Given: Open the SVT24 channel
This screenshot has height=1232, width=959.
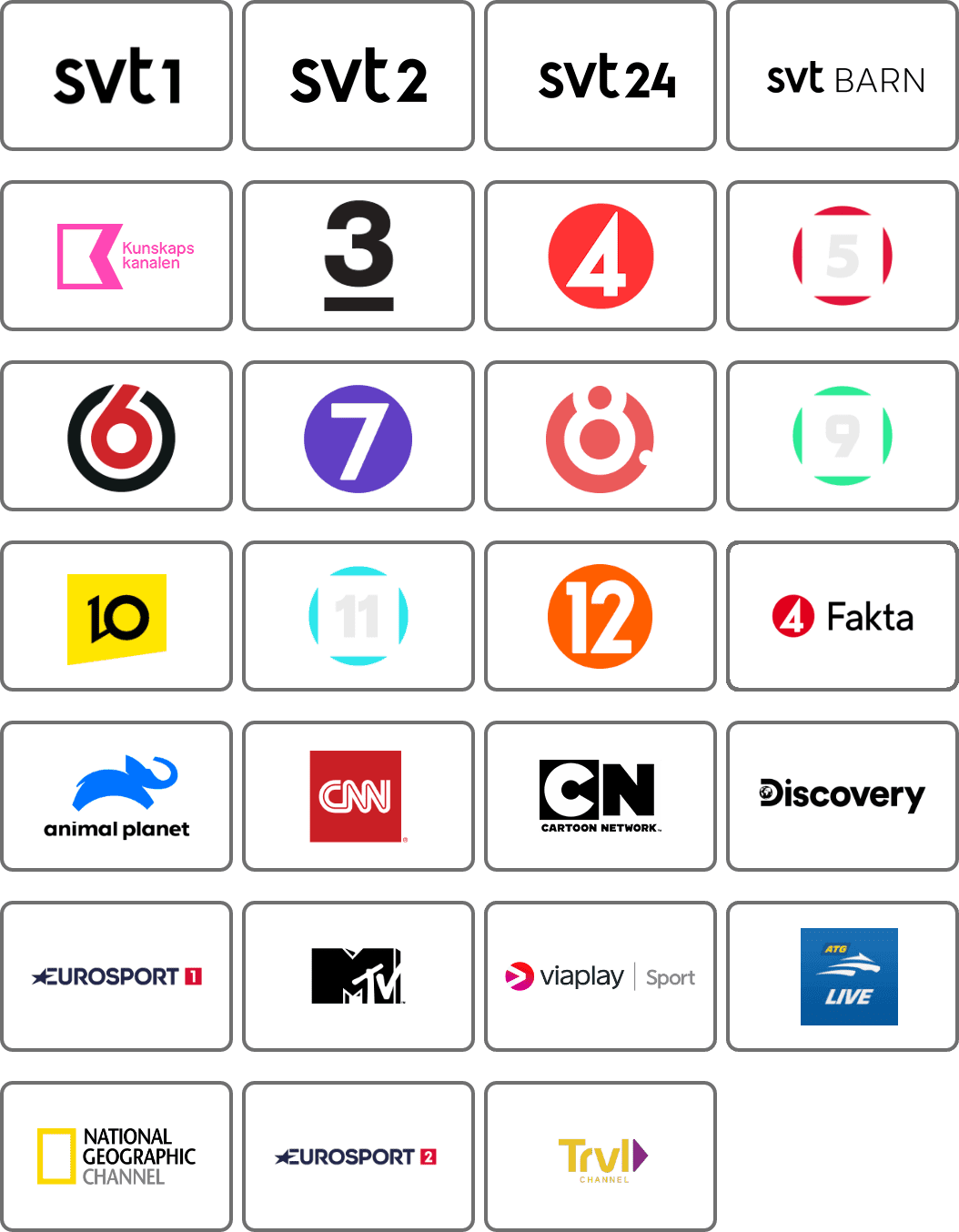Looking at the screenshot, I should [600, 76].
